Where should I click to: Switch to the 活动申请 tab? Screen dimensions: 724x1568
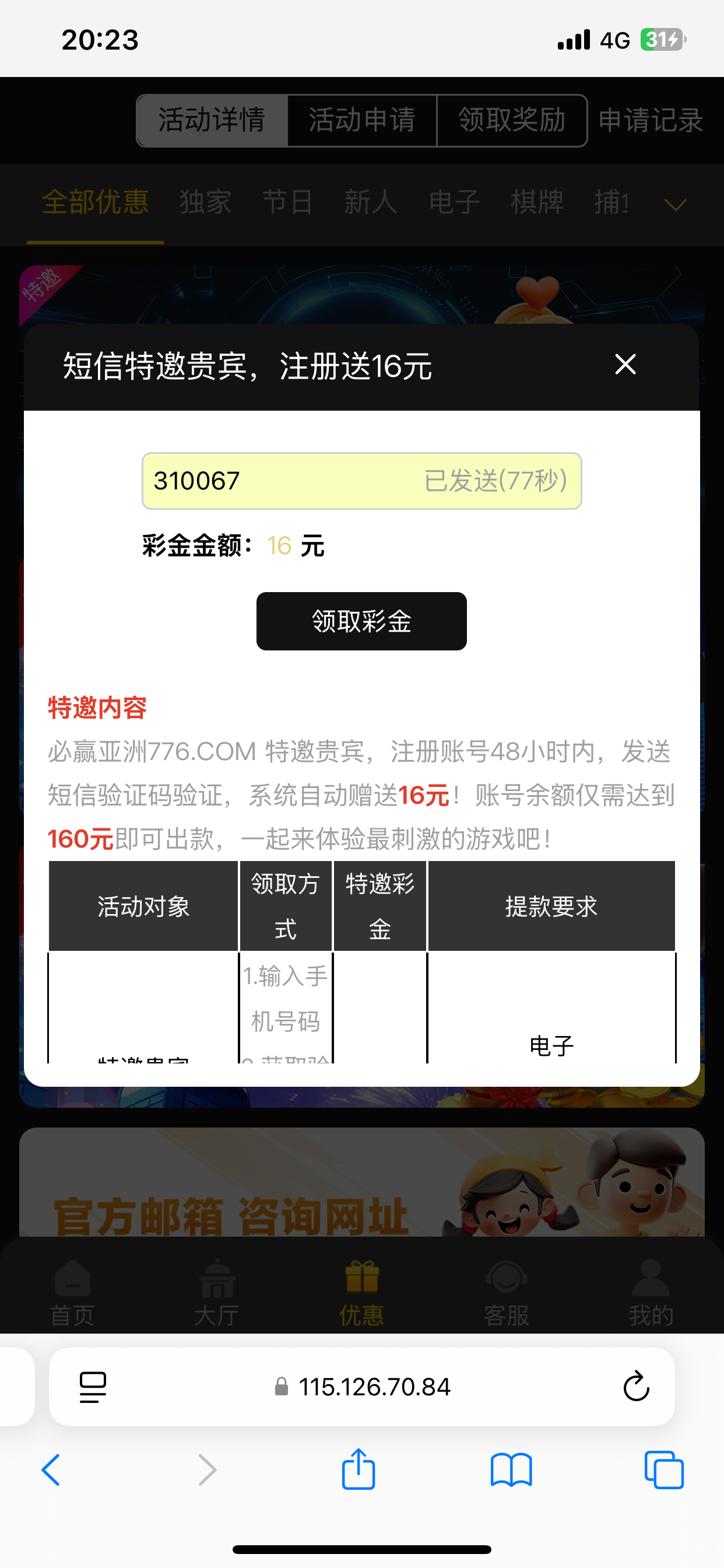tap(362, 120)
